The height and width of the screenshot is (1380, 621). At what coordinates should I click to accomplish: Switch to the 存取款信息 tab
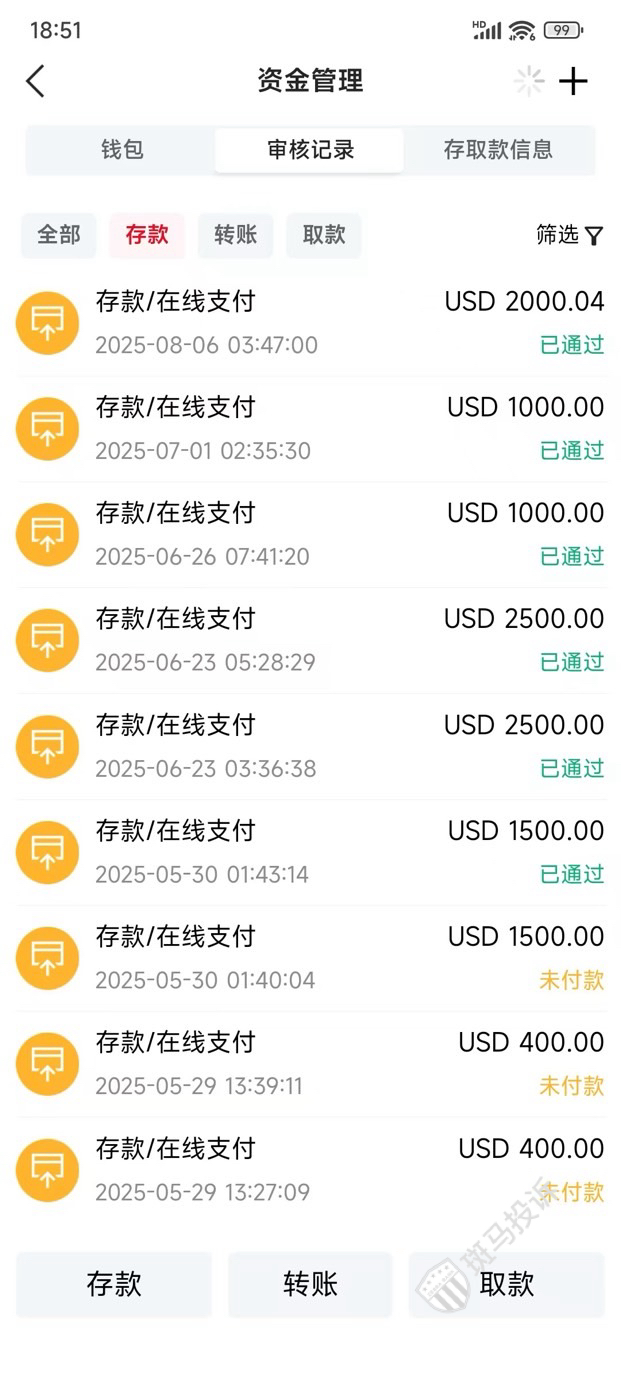[x=498, y=150]
